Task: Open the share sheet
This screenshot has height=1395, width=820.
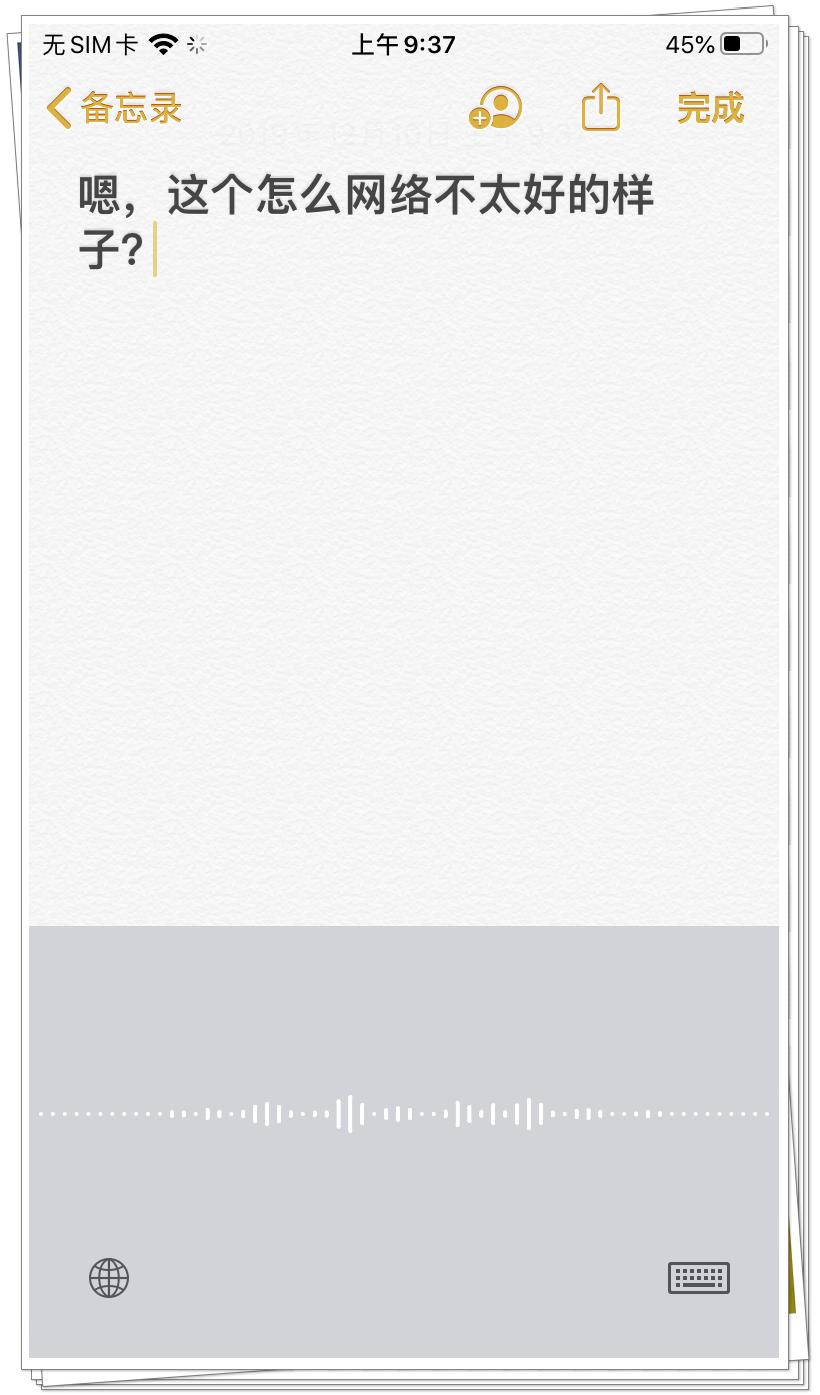Action: pyautogui.click(x=601, y=108)
